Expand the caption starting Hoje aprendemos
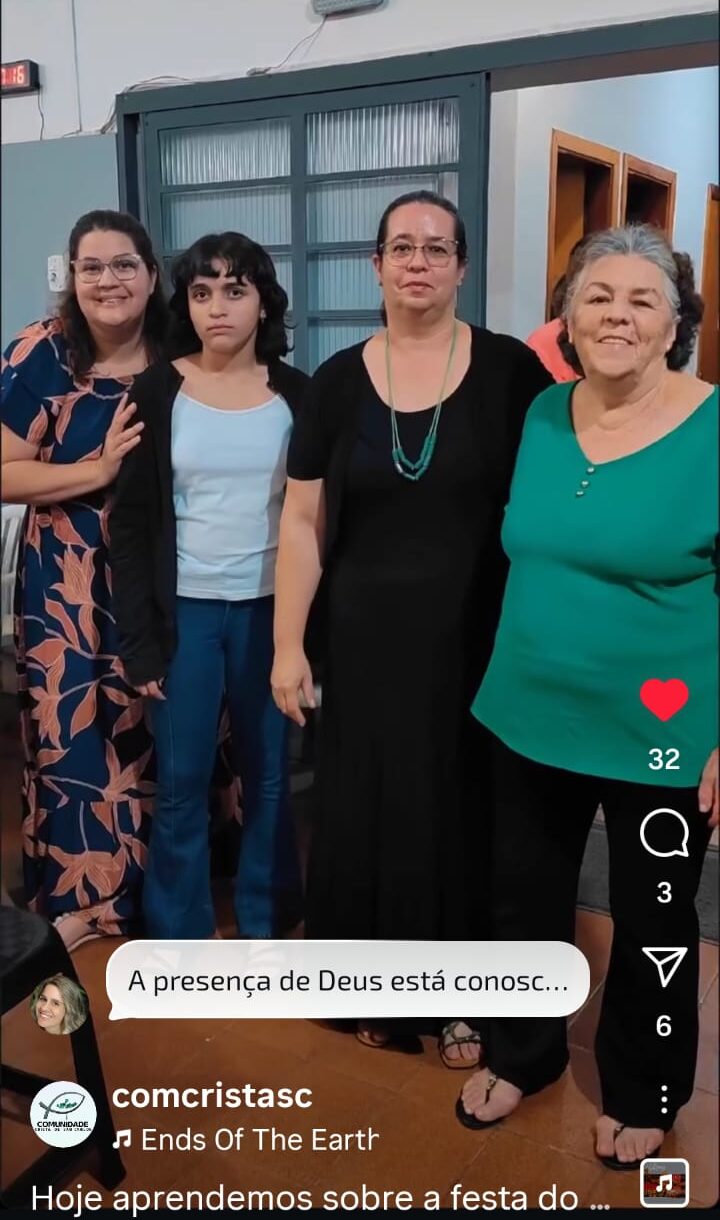Viewport: 720px width, 1220px height. tap(320, 1197)
